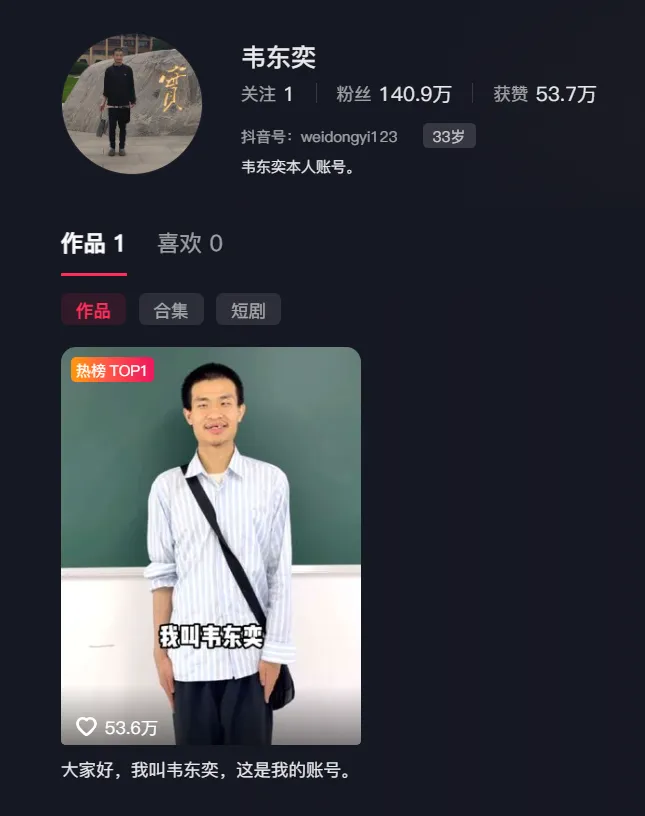This screenshot has height=816, width=645.
Task: Select the 短剧 filter chip
Action: (248, 310)
